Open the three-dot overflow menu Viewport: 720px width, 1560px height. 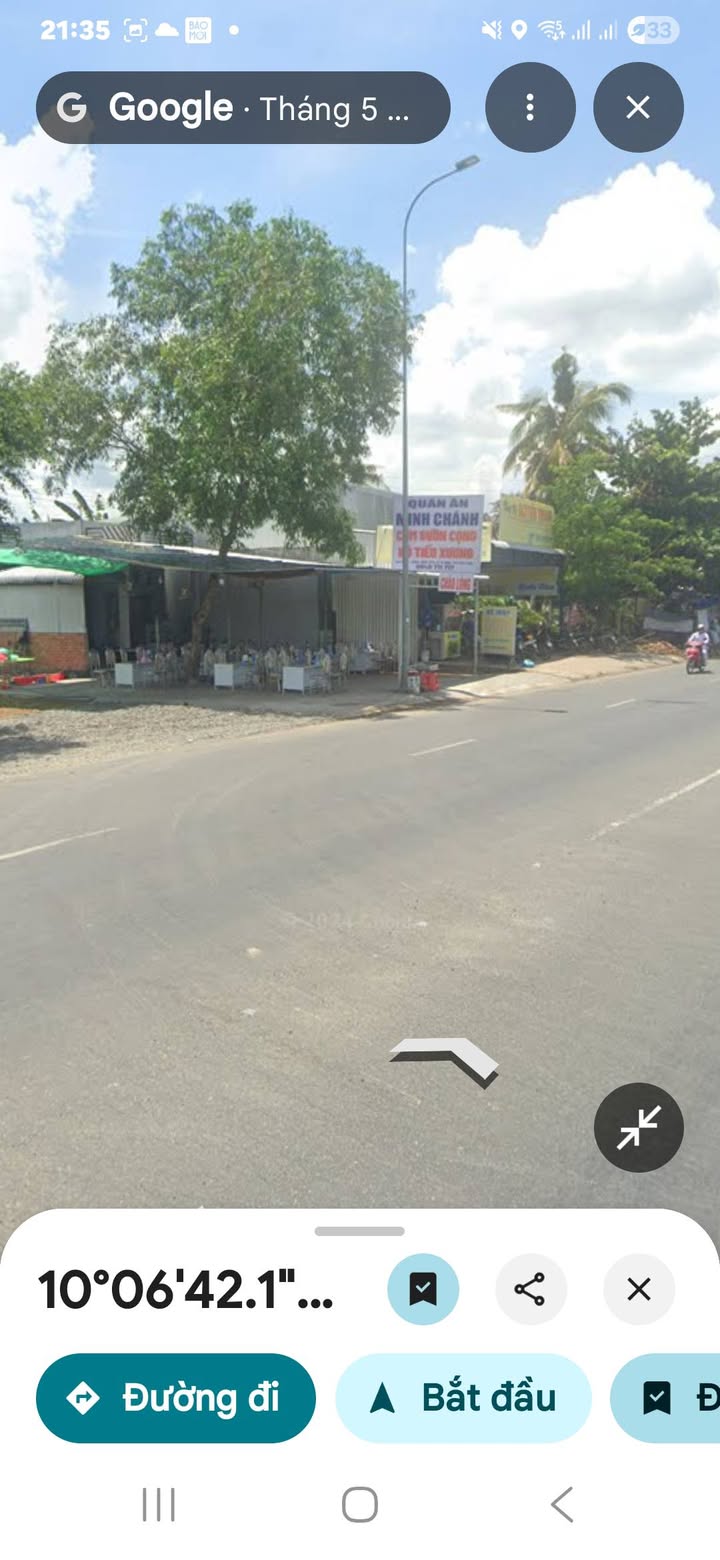click(530, 107)
